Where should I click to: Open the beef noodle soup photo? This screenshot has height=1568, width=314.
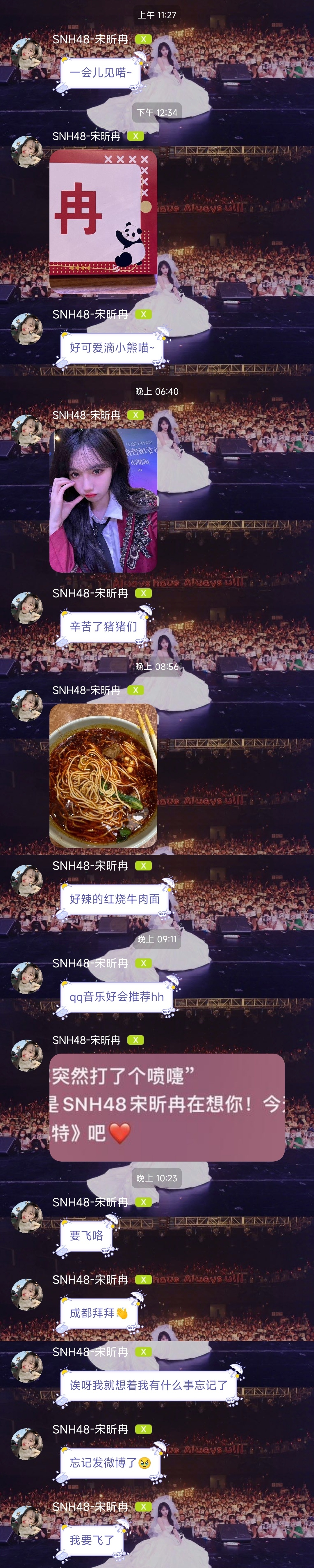coord(103,776)
